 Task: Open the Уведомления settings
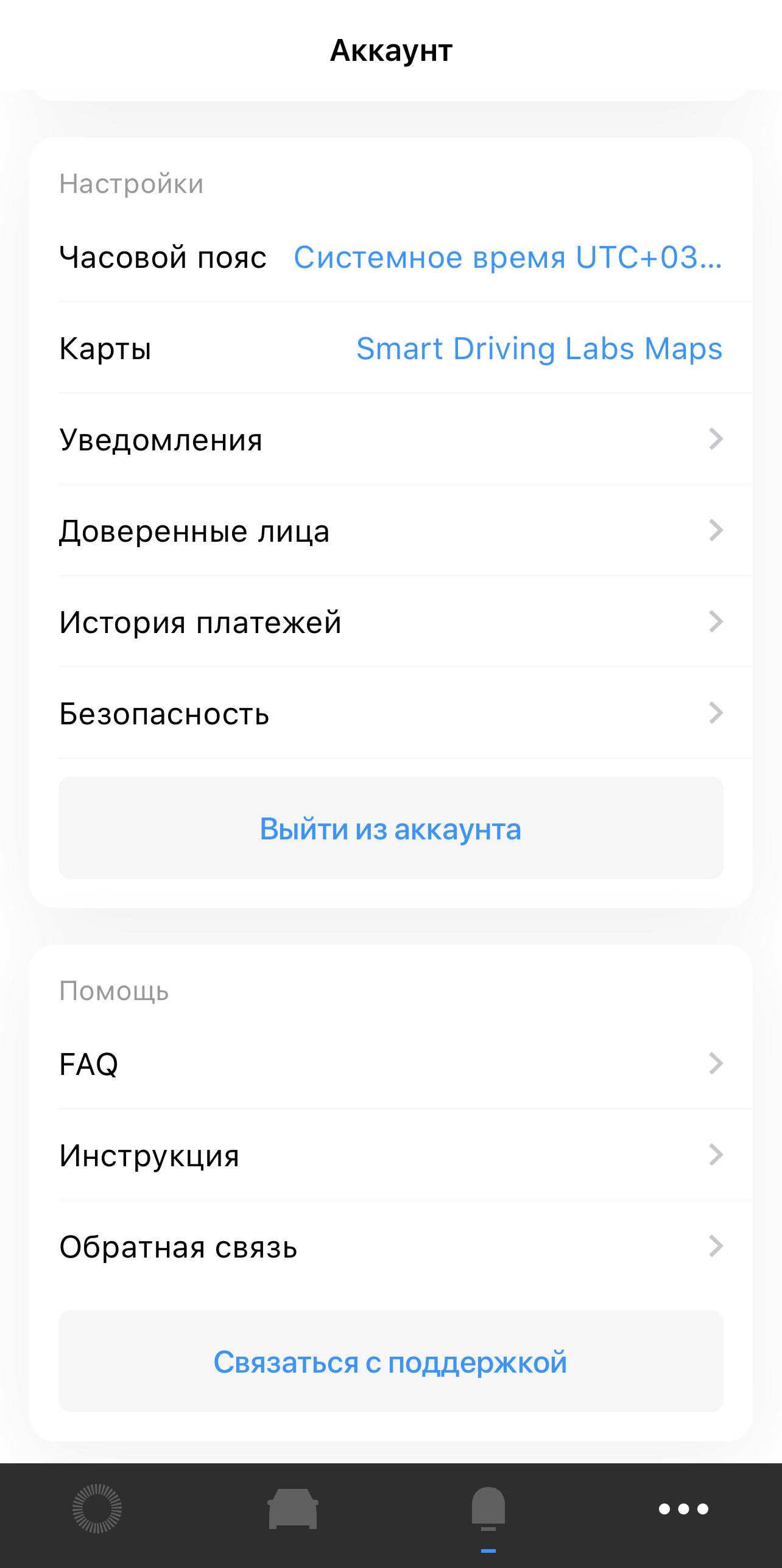click(390, 439)
